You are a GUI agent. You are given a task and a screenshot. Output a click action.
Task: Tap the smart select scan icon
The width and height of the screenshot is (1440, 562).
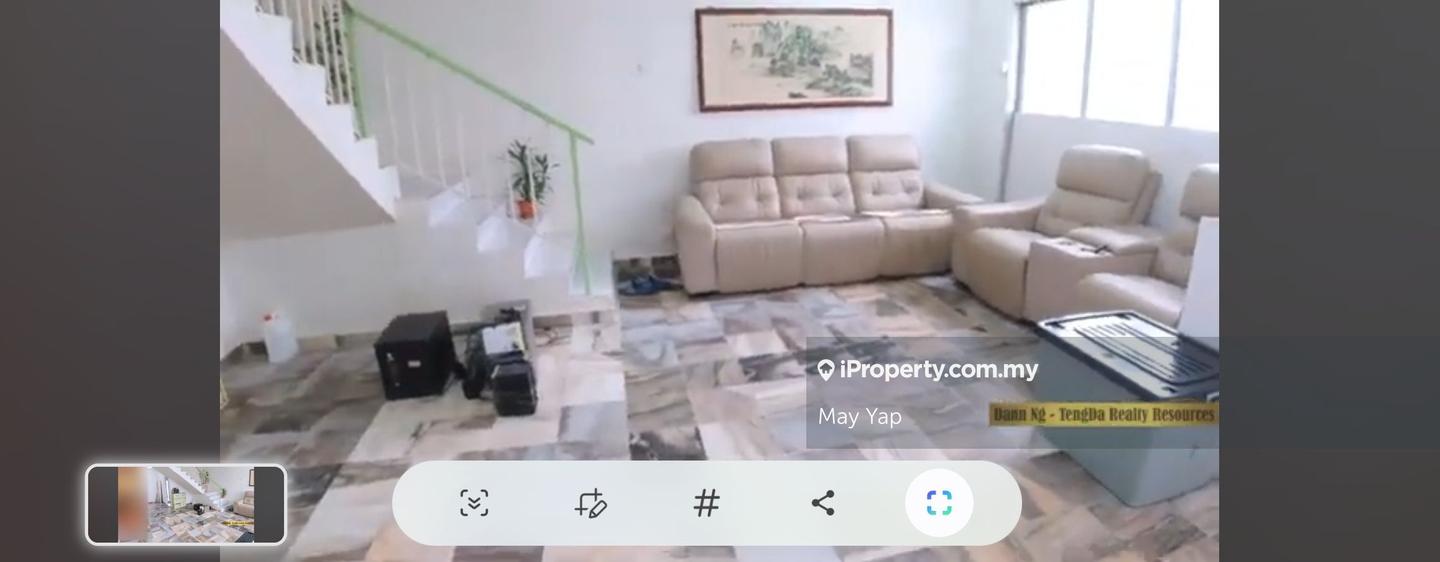click(x=939, y=503)
